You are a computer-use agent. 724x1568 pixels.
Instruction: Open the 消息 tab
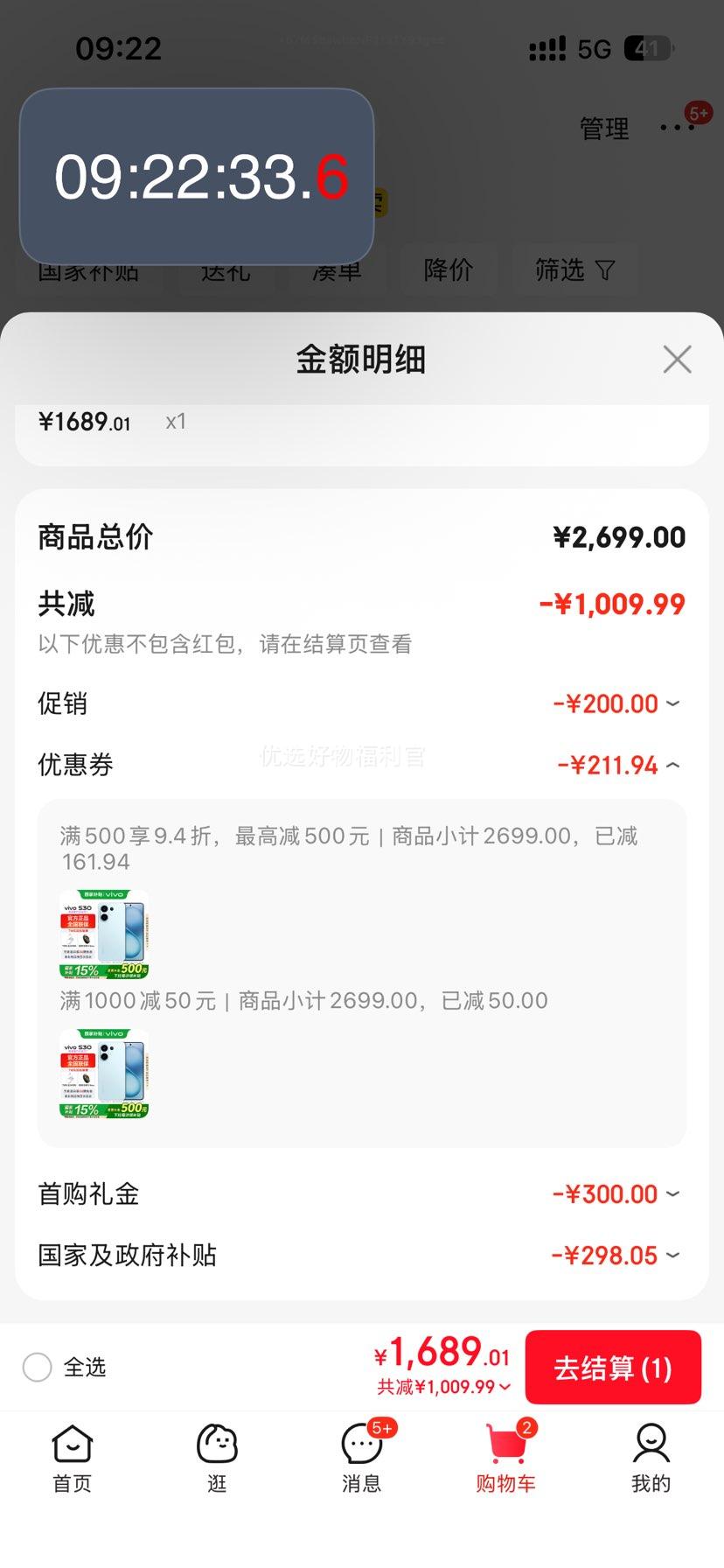(x=361, y=1458)
